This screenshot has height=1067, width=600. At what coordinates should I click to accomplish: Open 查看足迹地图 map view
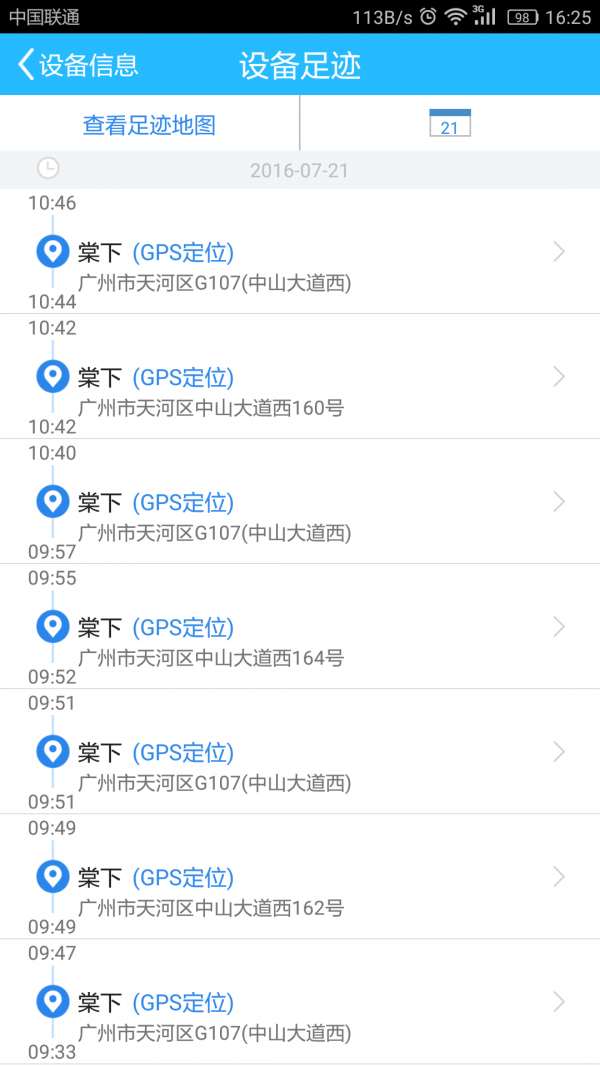pos(149,125)
